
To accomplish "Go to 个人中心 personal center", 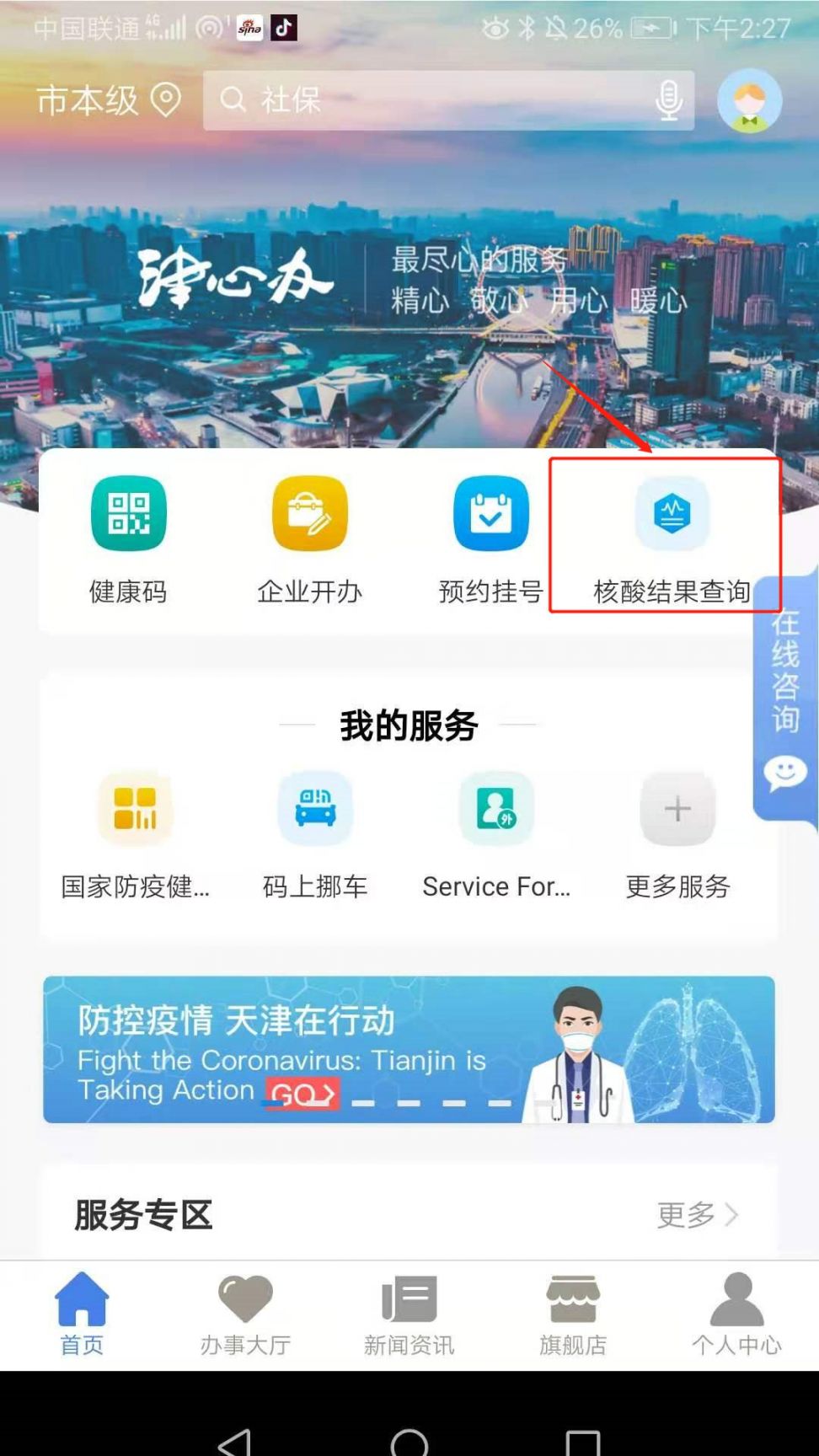I will click(x=736, y=1314).
